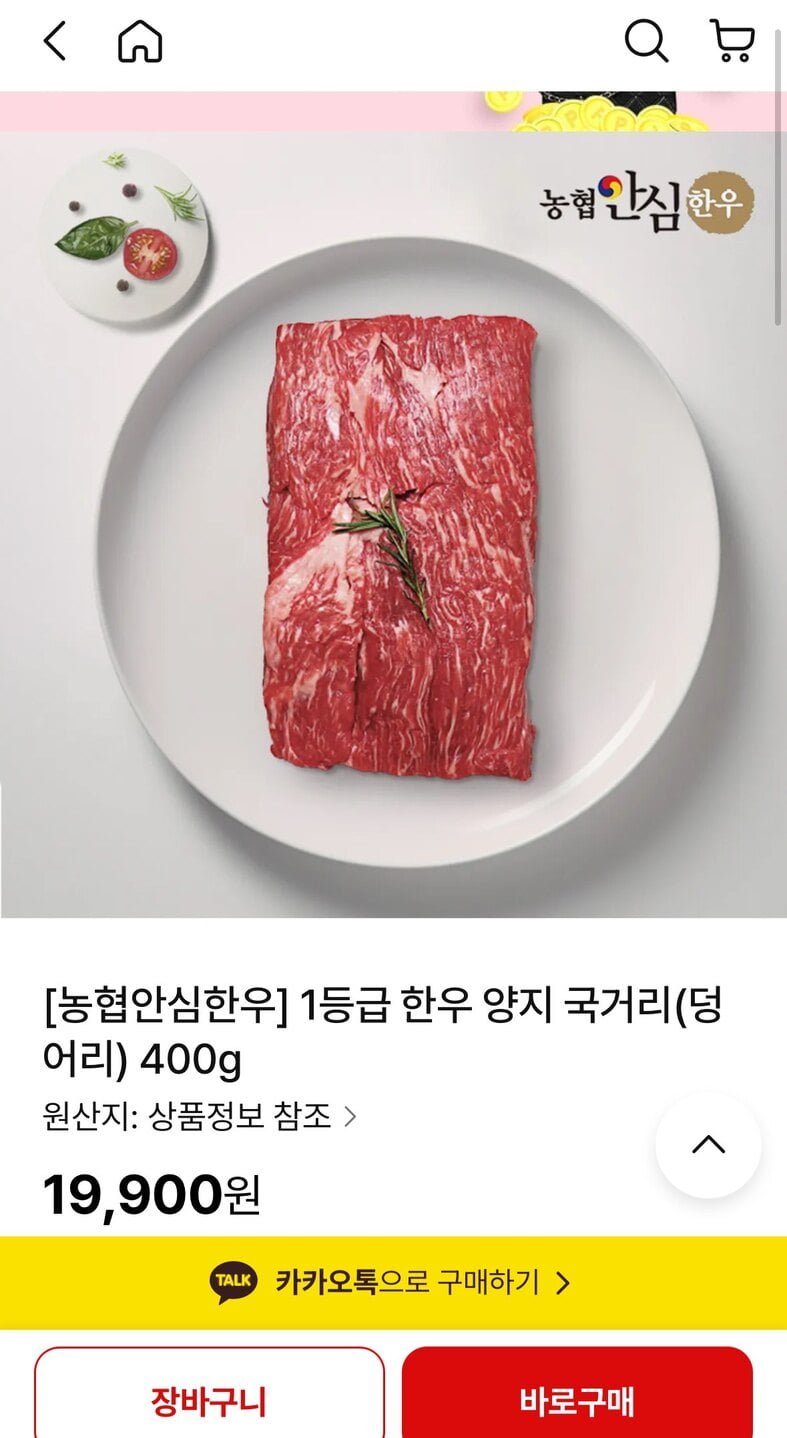The image size is (787, 1438).
Task: Open 원산지 상품정보 참조 link
Action: [x=200, y=1116]
